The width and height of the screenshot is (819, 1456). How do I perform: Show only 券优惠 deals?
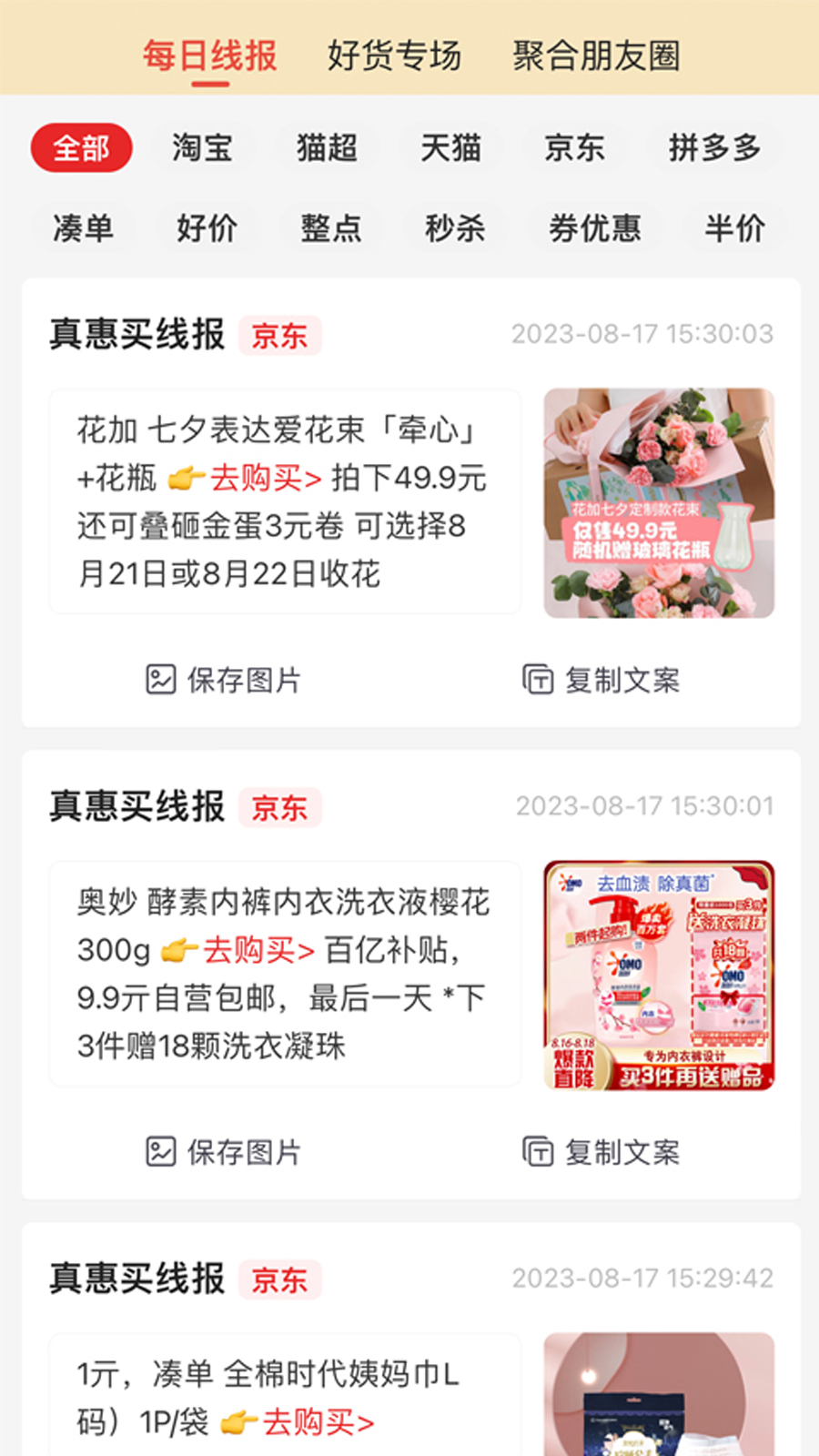tap(594, 228)
